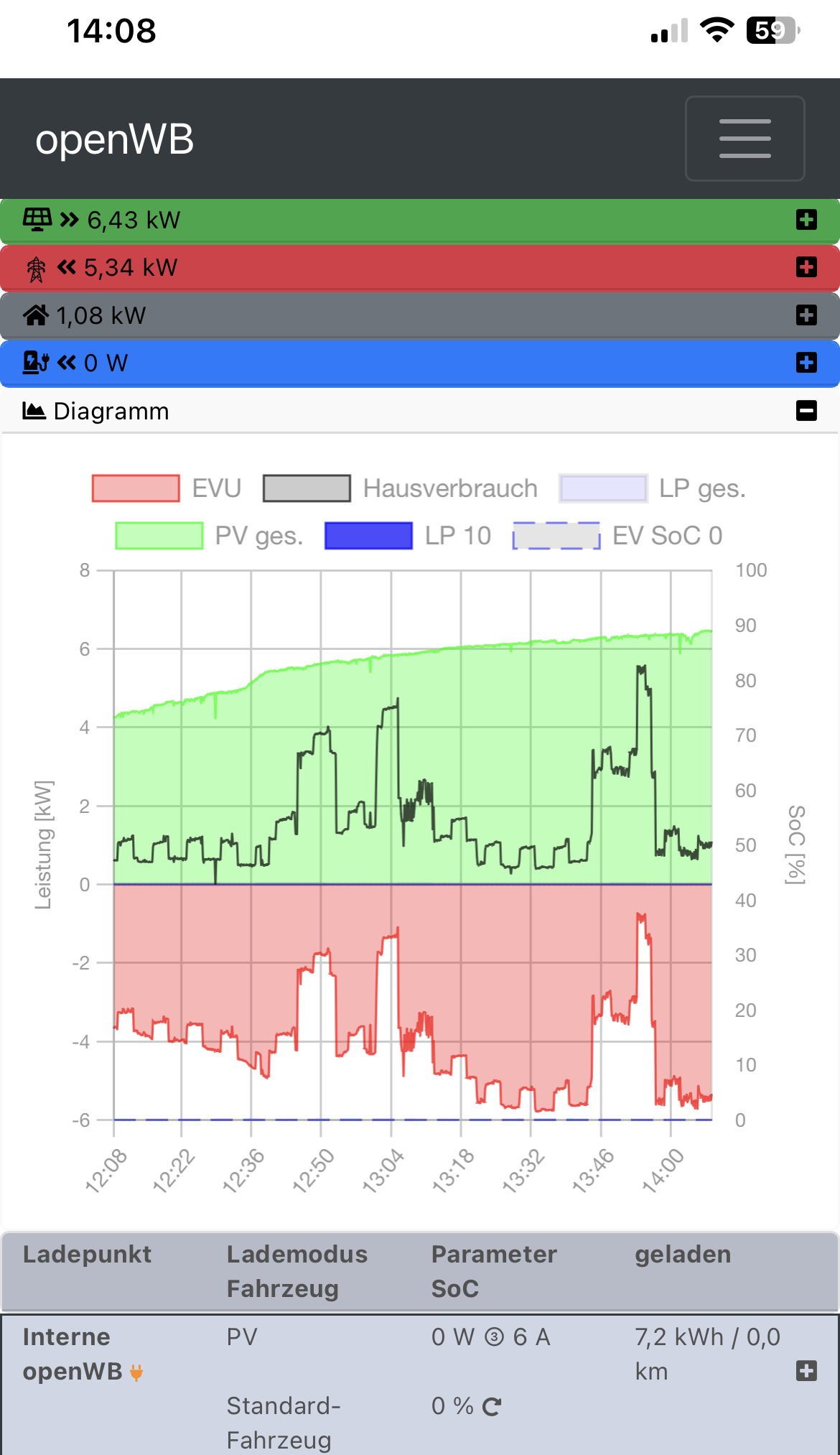Expand the red grid 5,34 kW row

point(806,267)
